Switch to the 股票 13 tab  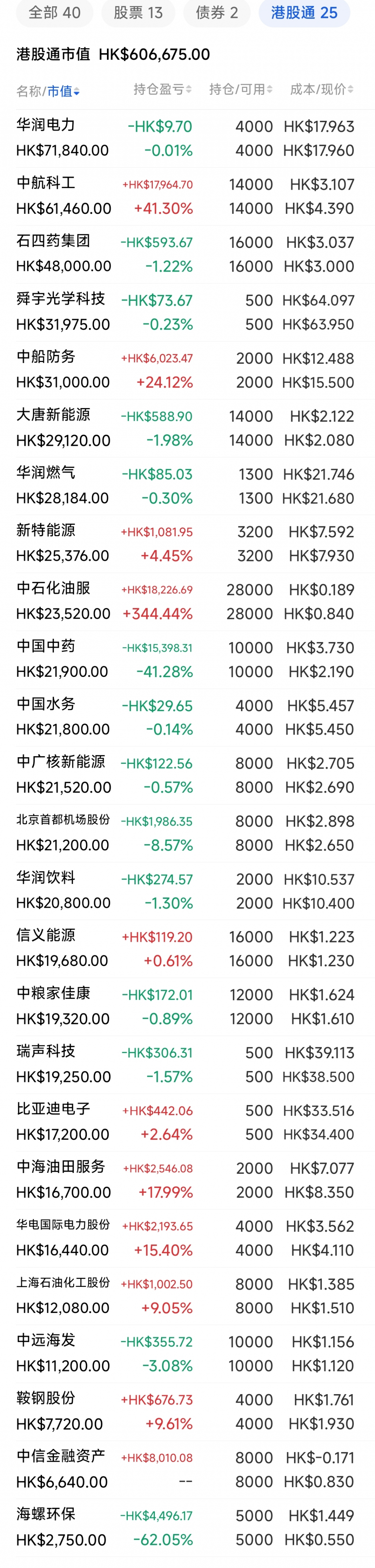[138, 12]
